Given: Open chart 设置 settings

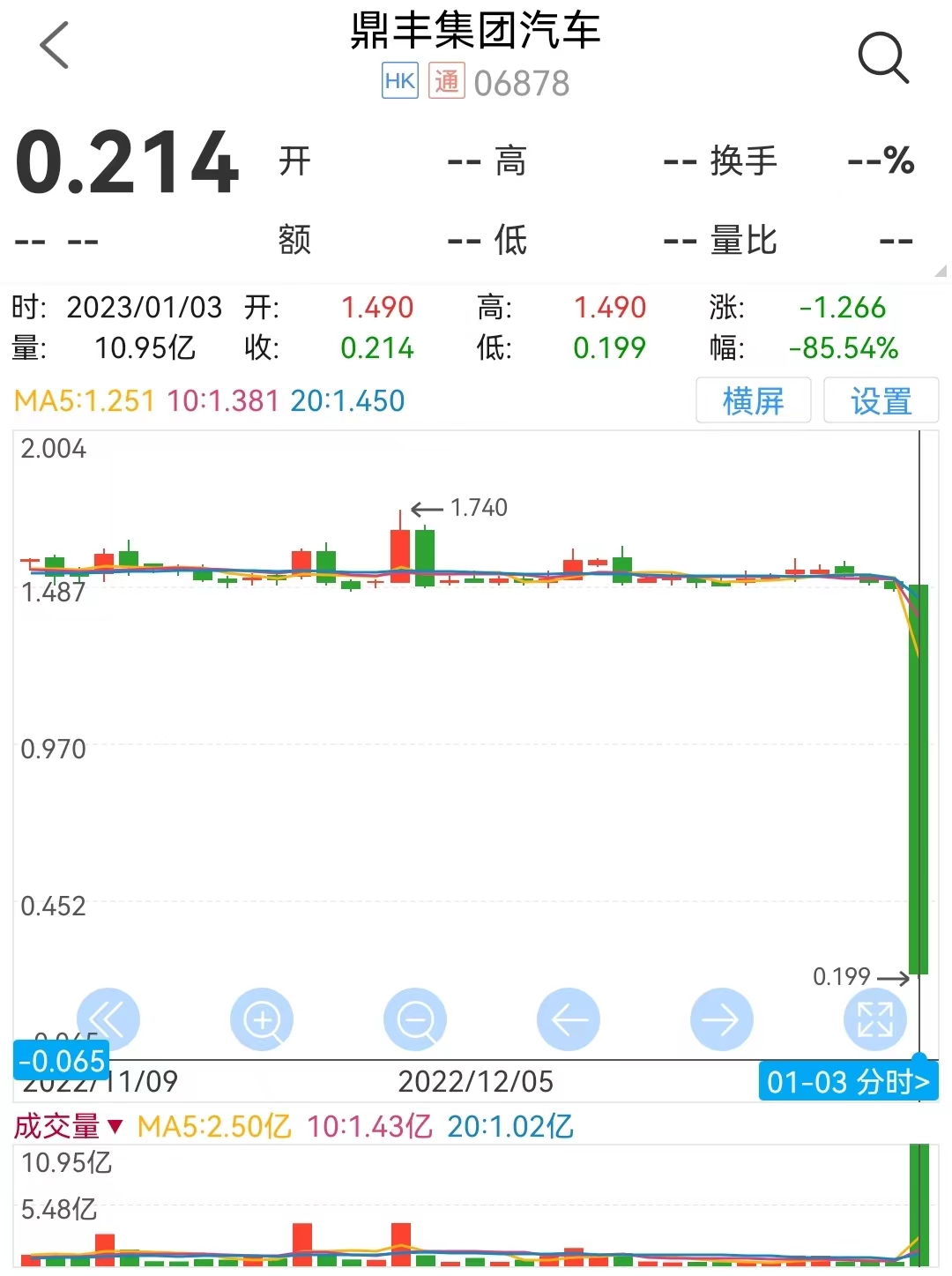Looking at the screenshot, I should [881, 401].
